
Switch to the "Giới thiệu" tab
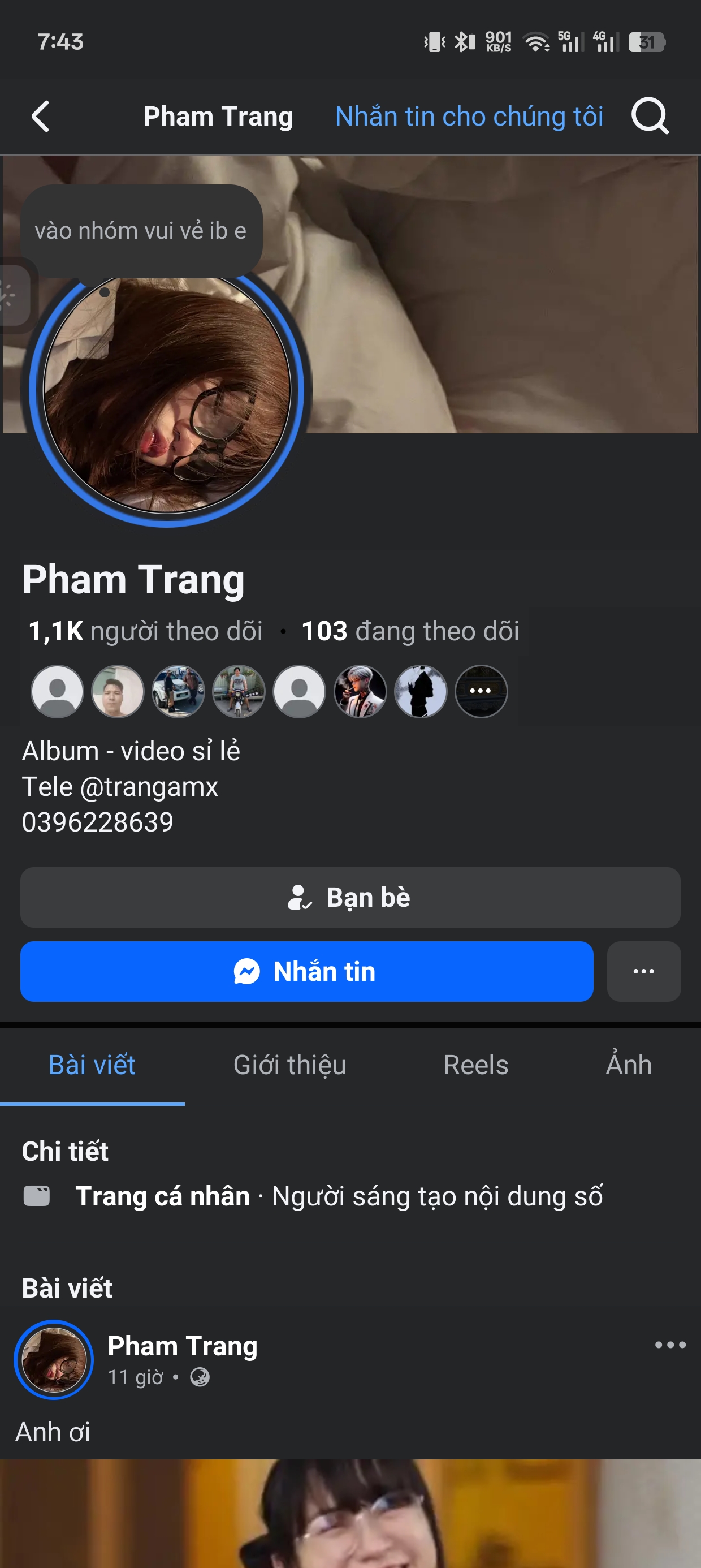289,1065
